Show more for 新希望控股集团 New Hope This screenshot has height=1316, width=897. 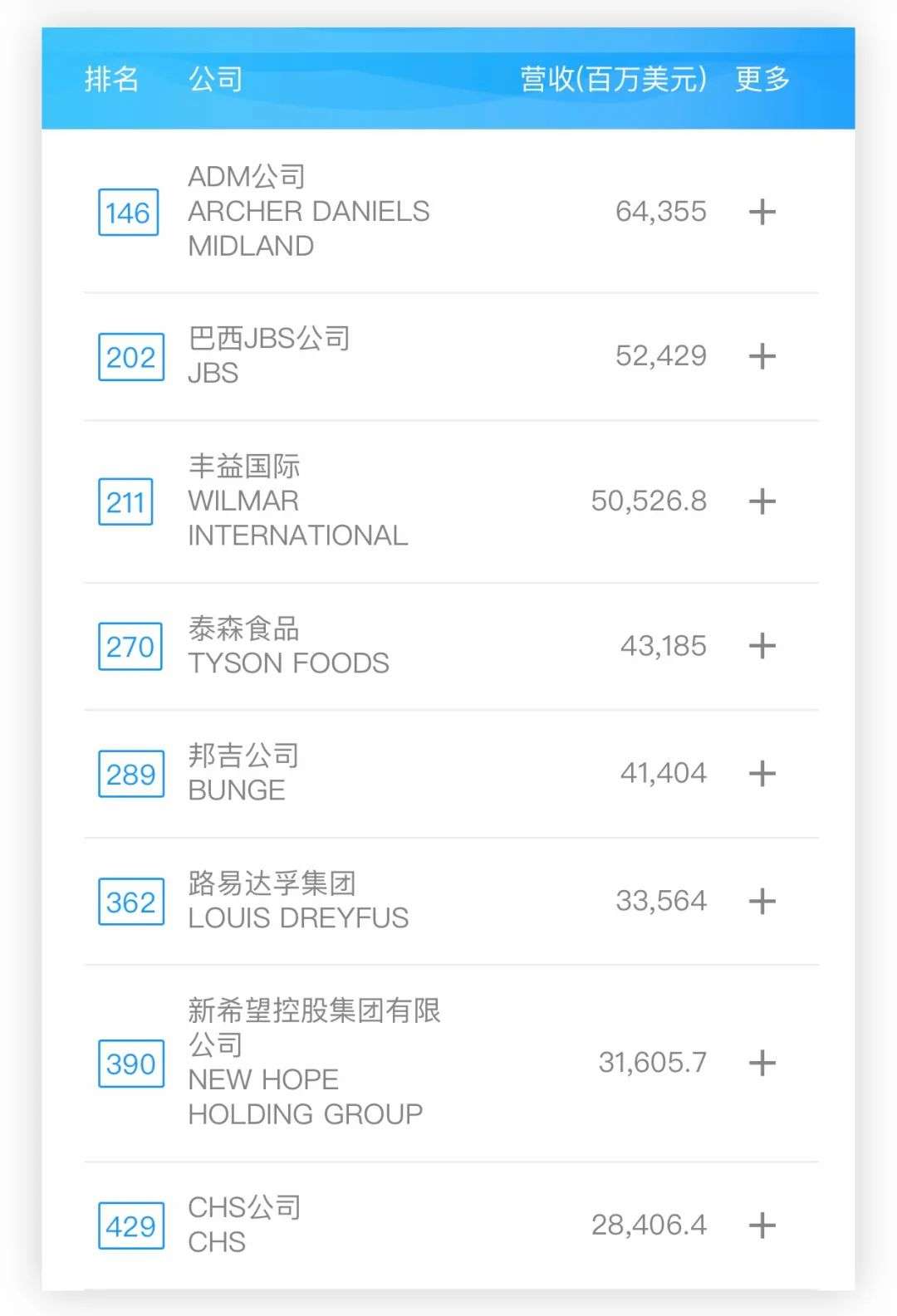(762, 1063)
